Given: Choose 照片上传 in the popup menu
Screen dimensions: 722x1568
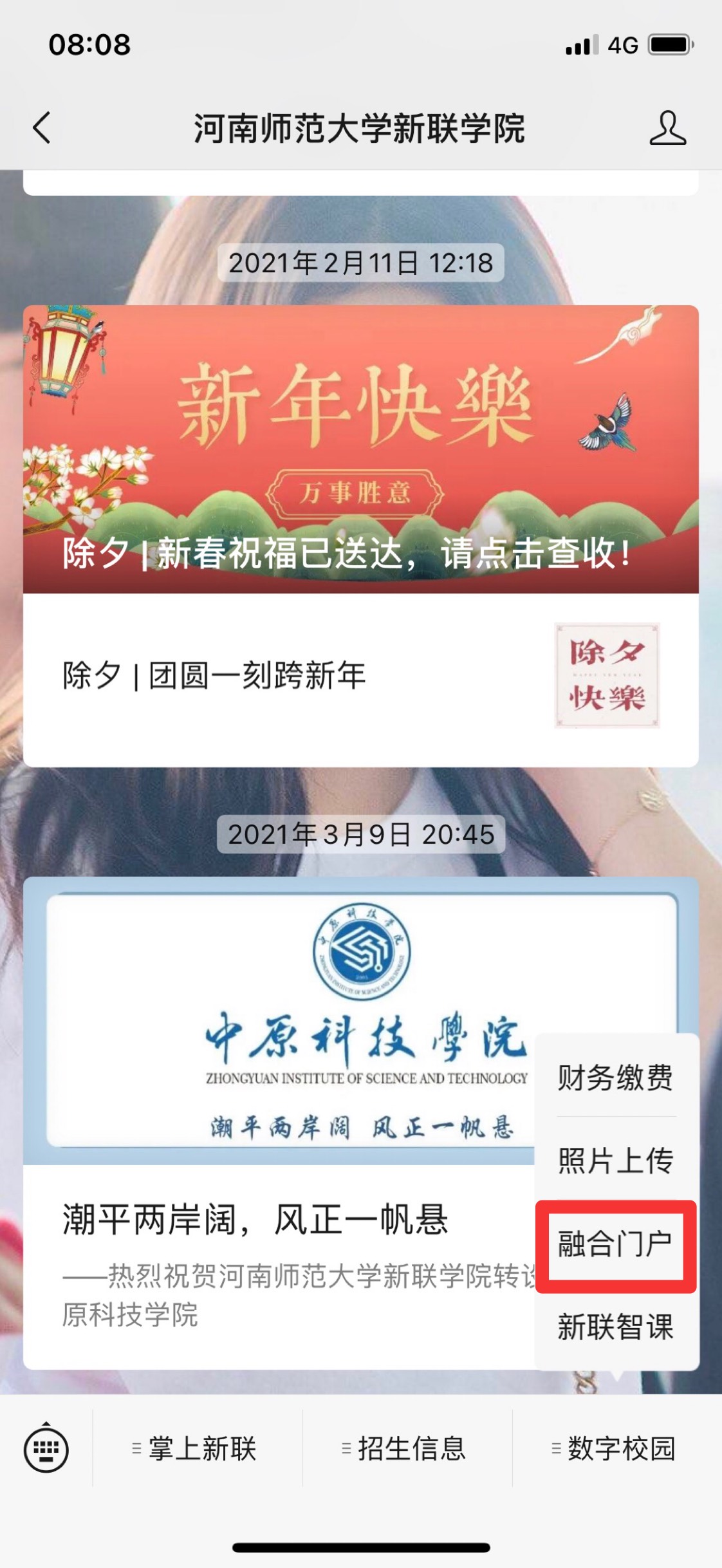Looking at the screenshot, I should coord(615,1161).
